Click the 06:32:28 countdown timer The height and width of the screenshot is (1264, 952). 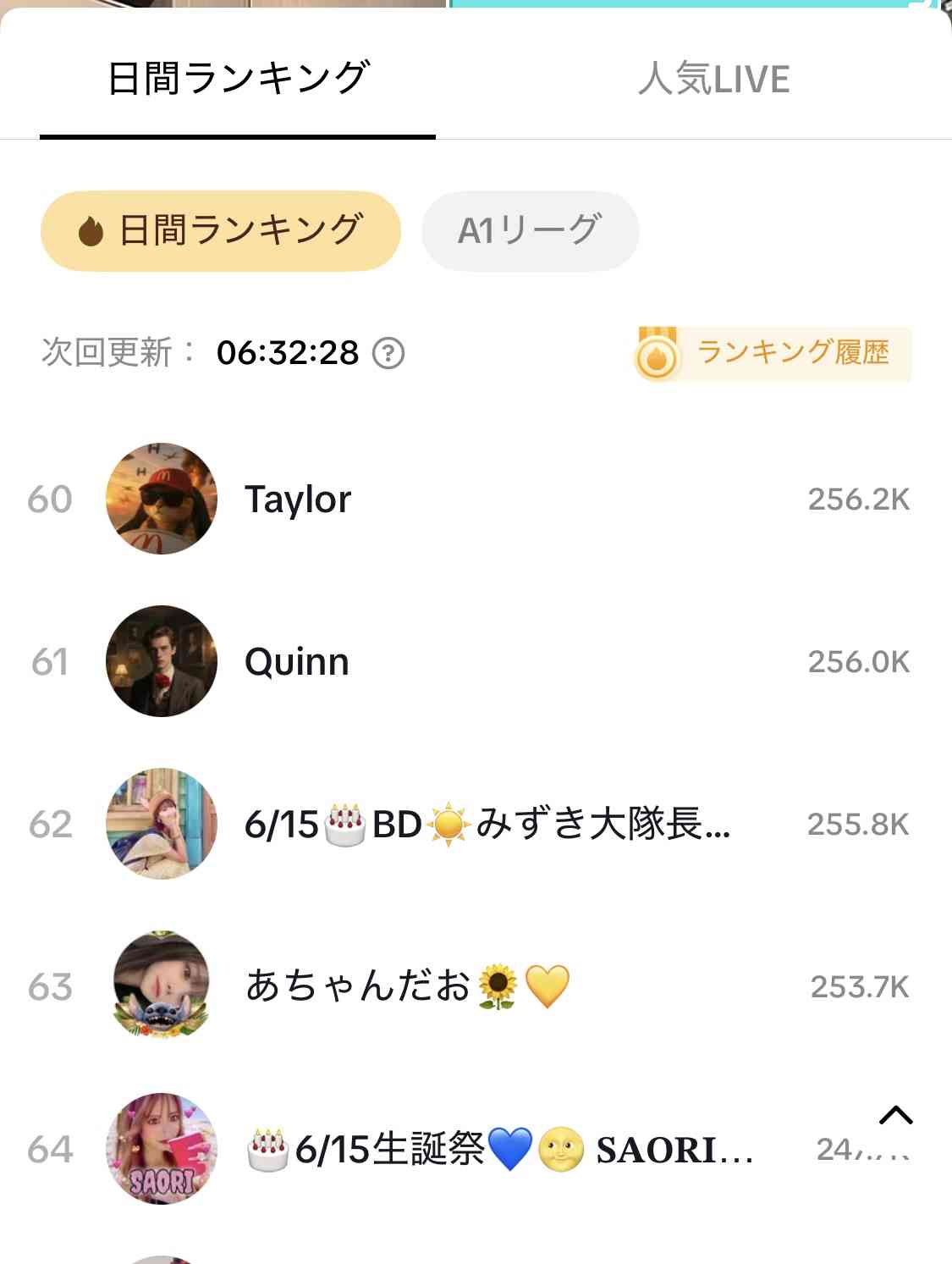(288, 354)
